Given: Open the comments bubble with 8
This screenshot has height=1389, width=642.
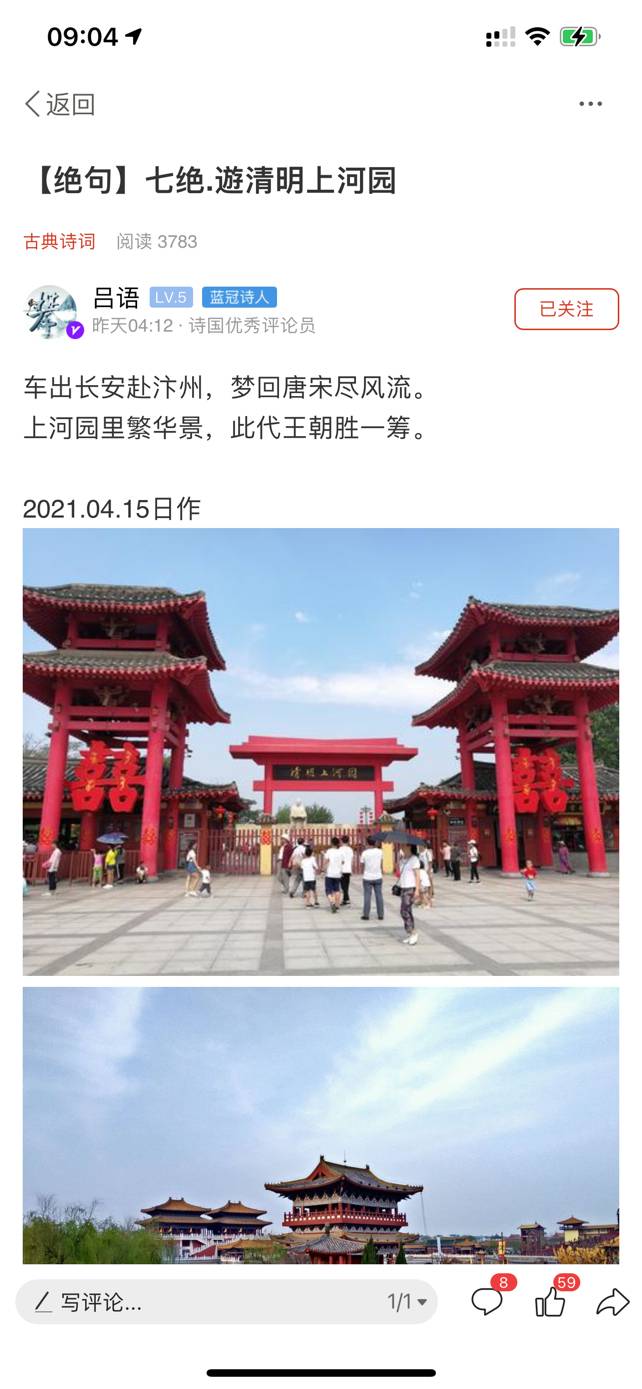Looking at the screenshot, I should pyautogui.click(x=487, y=1302).
